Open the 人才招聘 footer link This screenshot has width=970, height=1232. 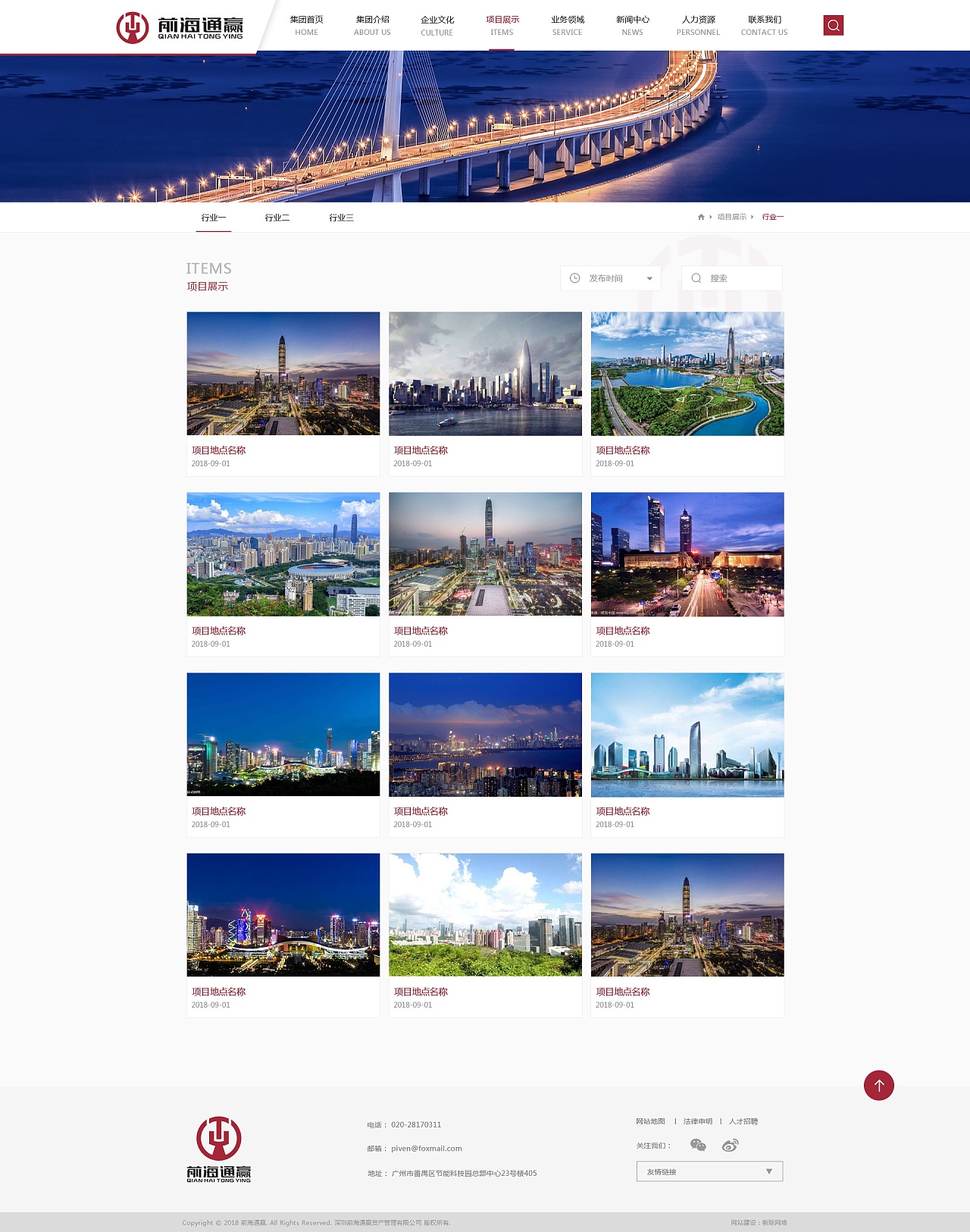click(743, 1121)
